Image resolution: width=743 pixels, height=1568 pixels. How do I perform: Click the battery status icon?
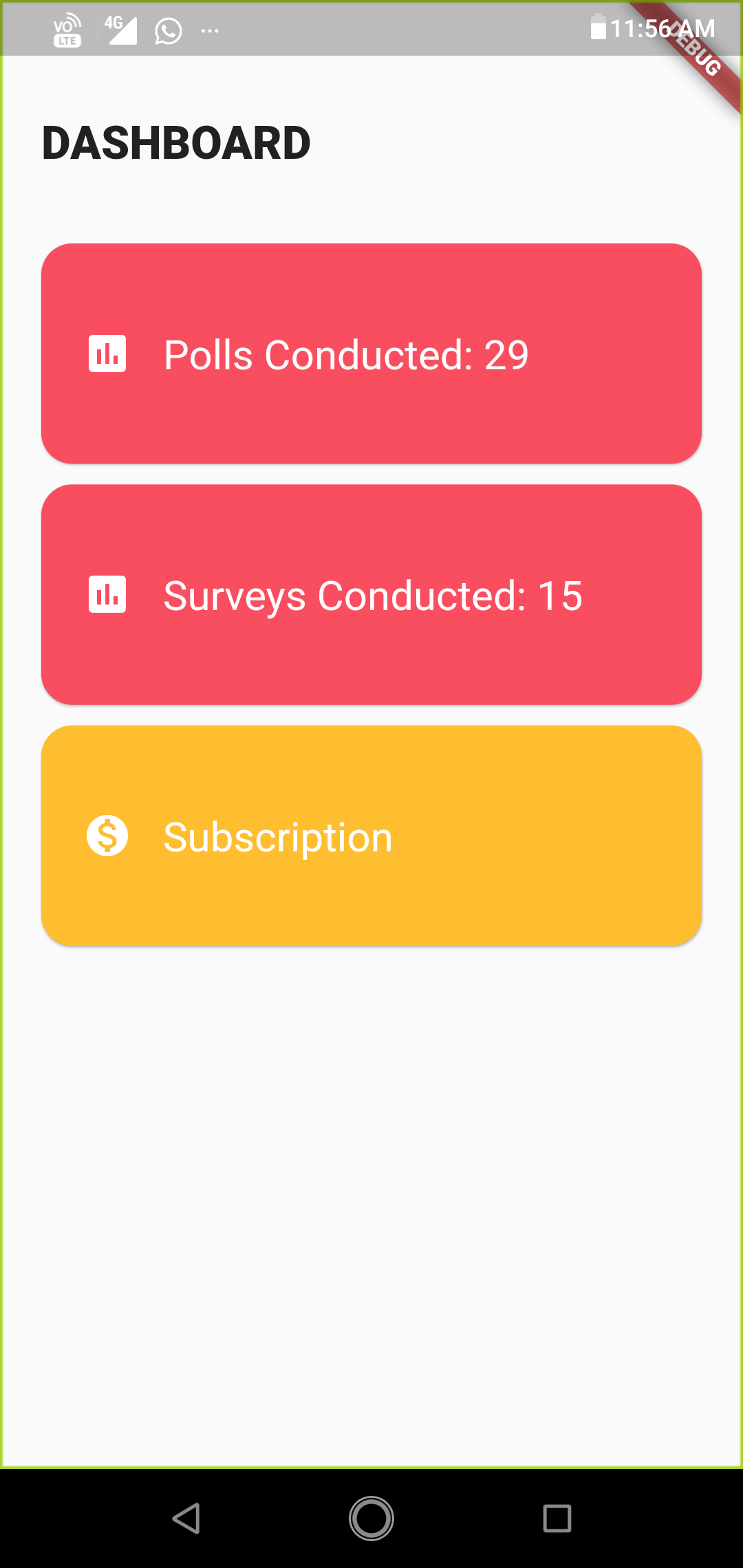click(x=597, y=30)
